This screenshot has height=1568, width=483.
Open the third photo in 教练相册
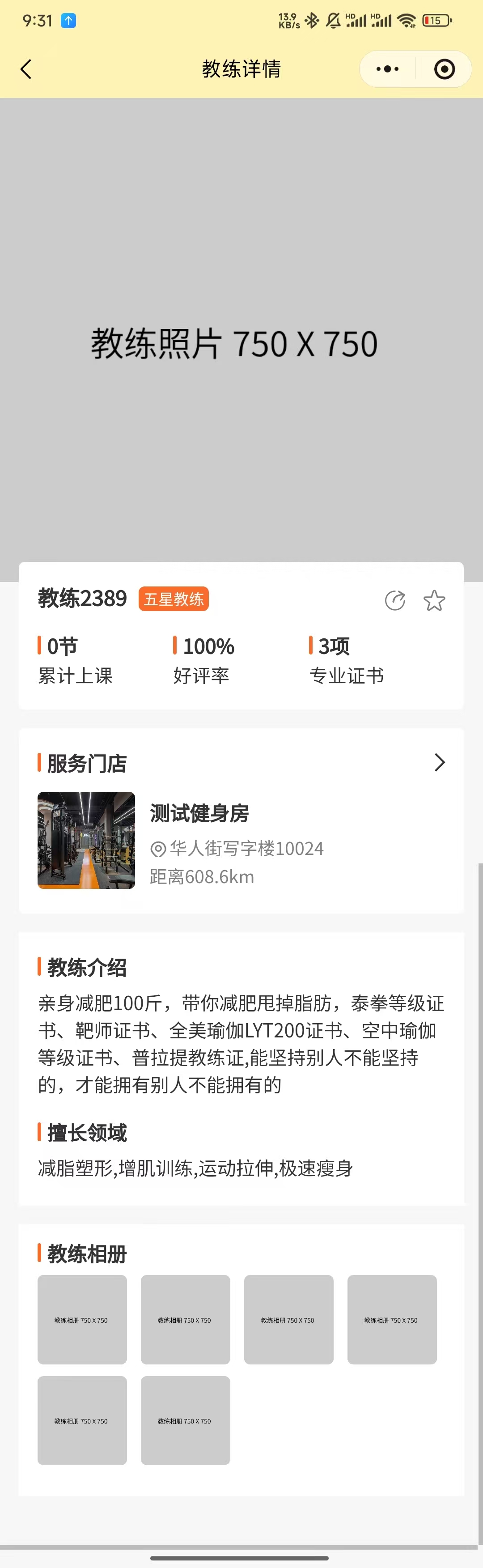289,1320
